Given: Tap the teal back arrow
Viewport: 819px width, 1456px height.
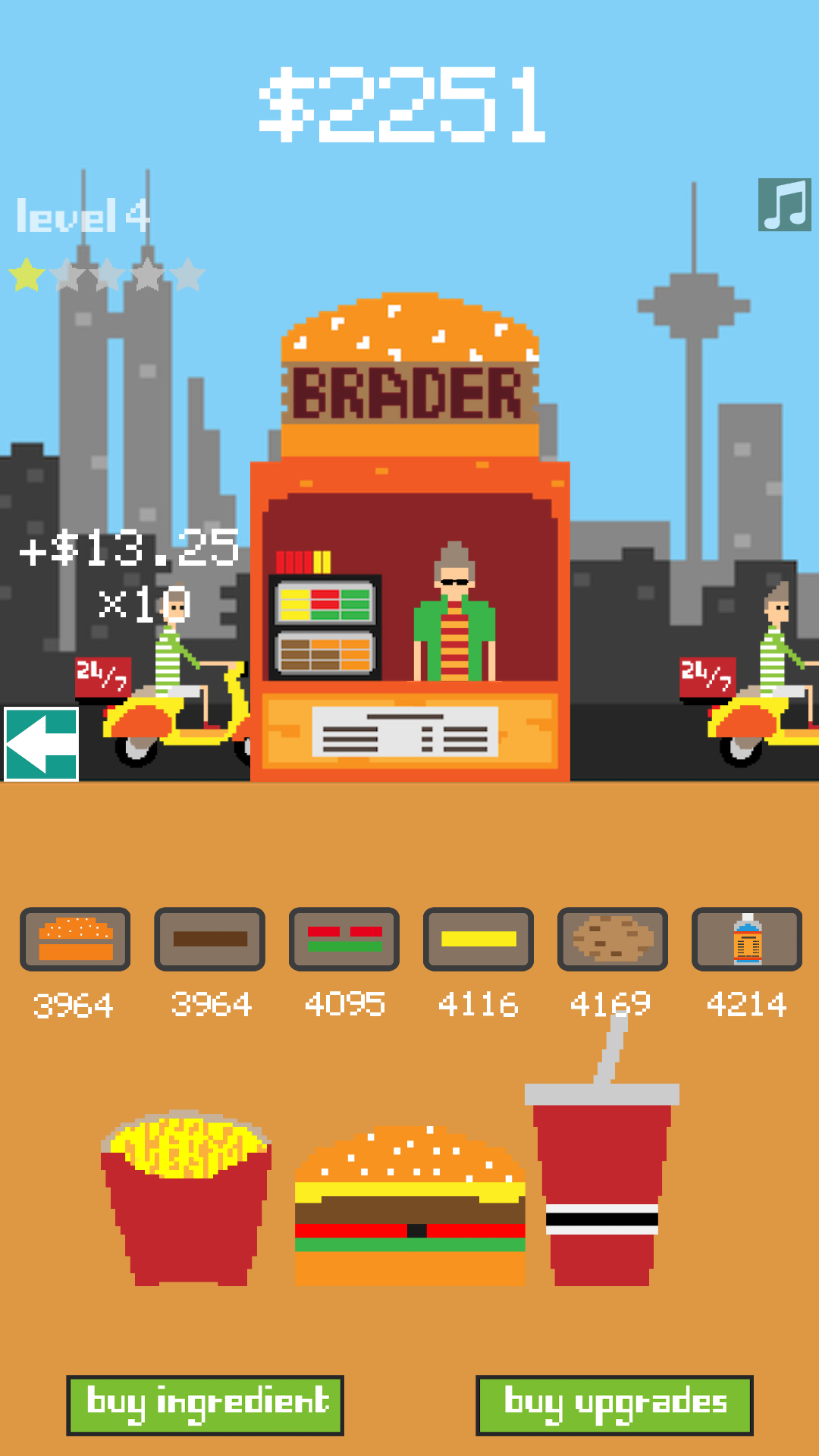Looking at the screenshot, I should [42, 744].
